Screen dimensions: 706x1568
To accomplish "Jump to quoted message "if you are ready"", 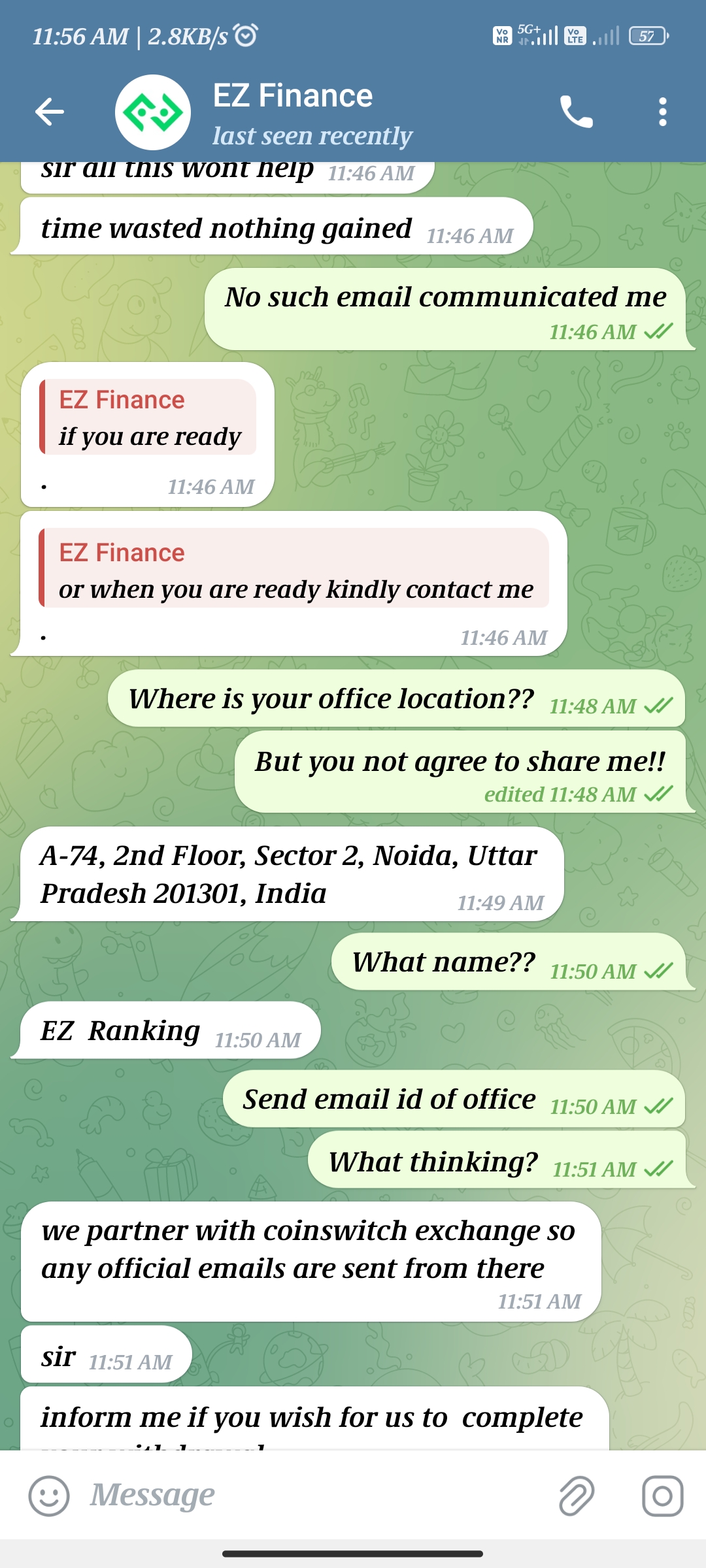I will click(148, 417).
